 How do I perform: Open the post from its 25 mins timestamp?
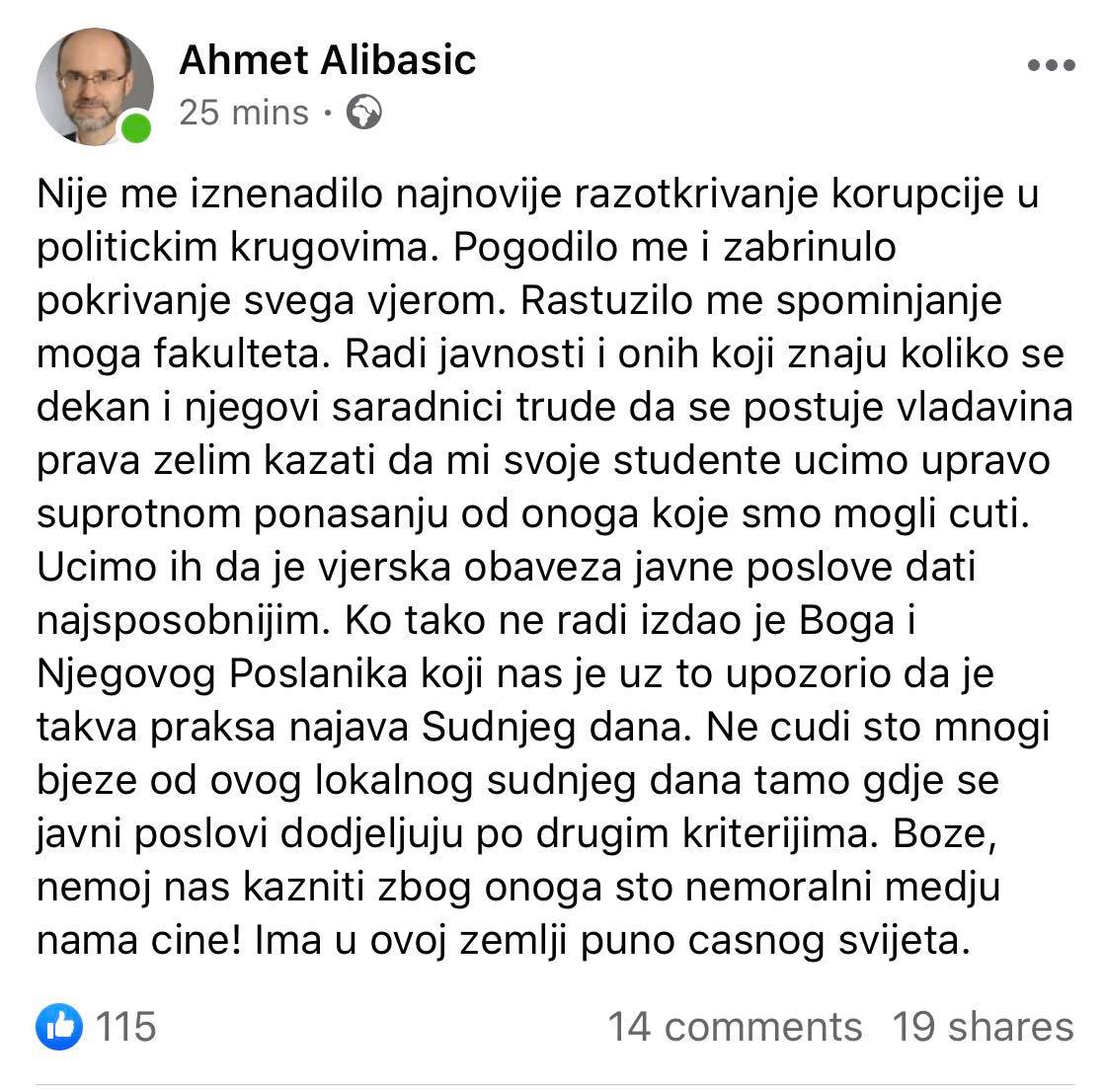point(244,113)
